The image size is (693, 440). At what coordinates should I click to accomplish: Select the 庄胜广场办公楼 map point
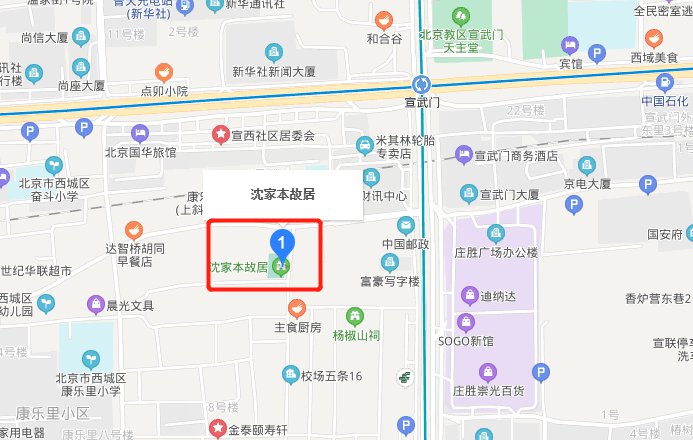[x=493, y=233]
